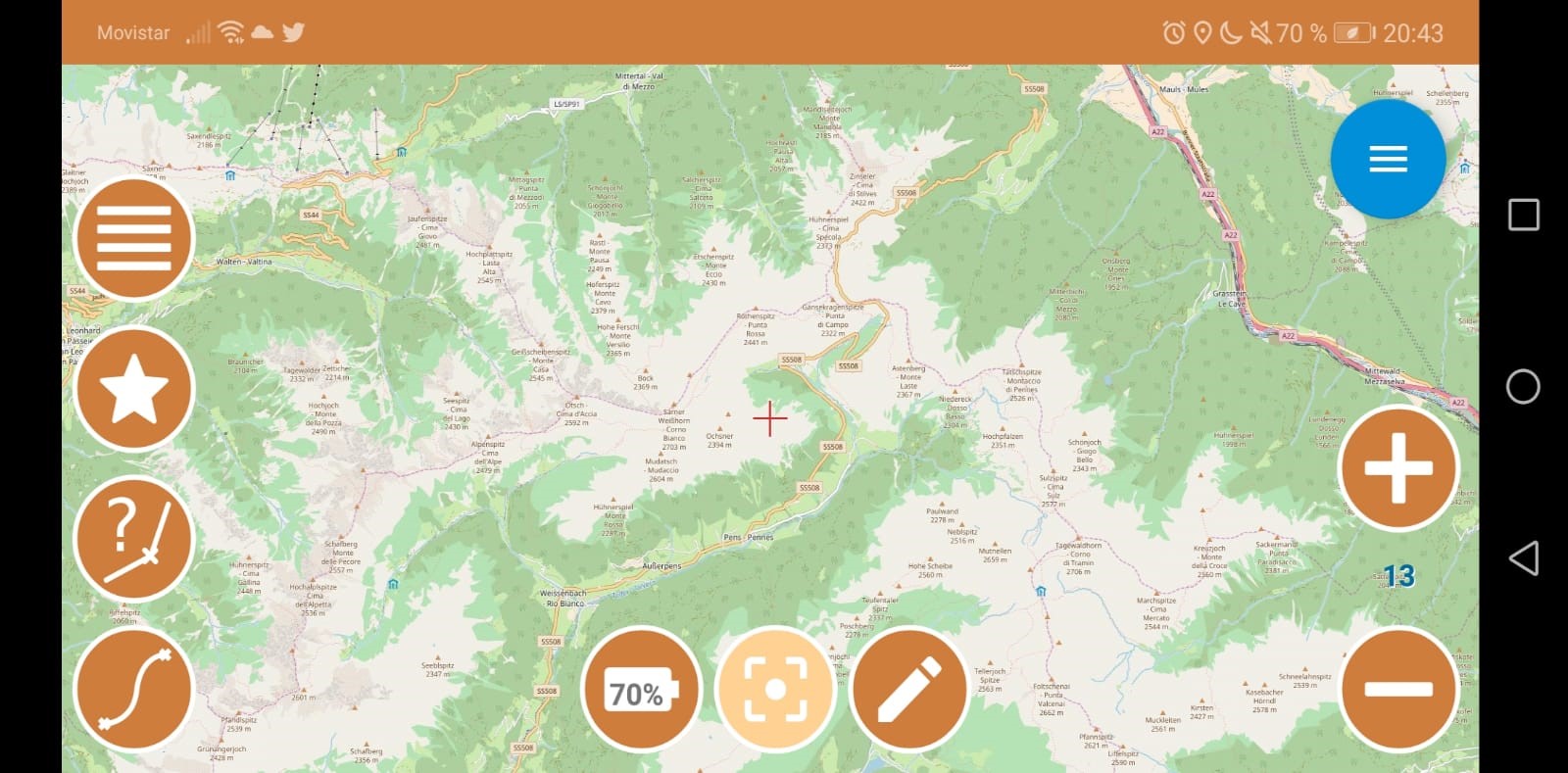Screen dimensions: 1568x773
Task: Open the blue floating menu button
Action: coord(1388,159)
